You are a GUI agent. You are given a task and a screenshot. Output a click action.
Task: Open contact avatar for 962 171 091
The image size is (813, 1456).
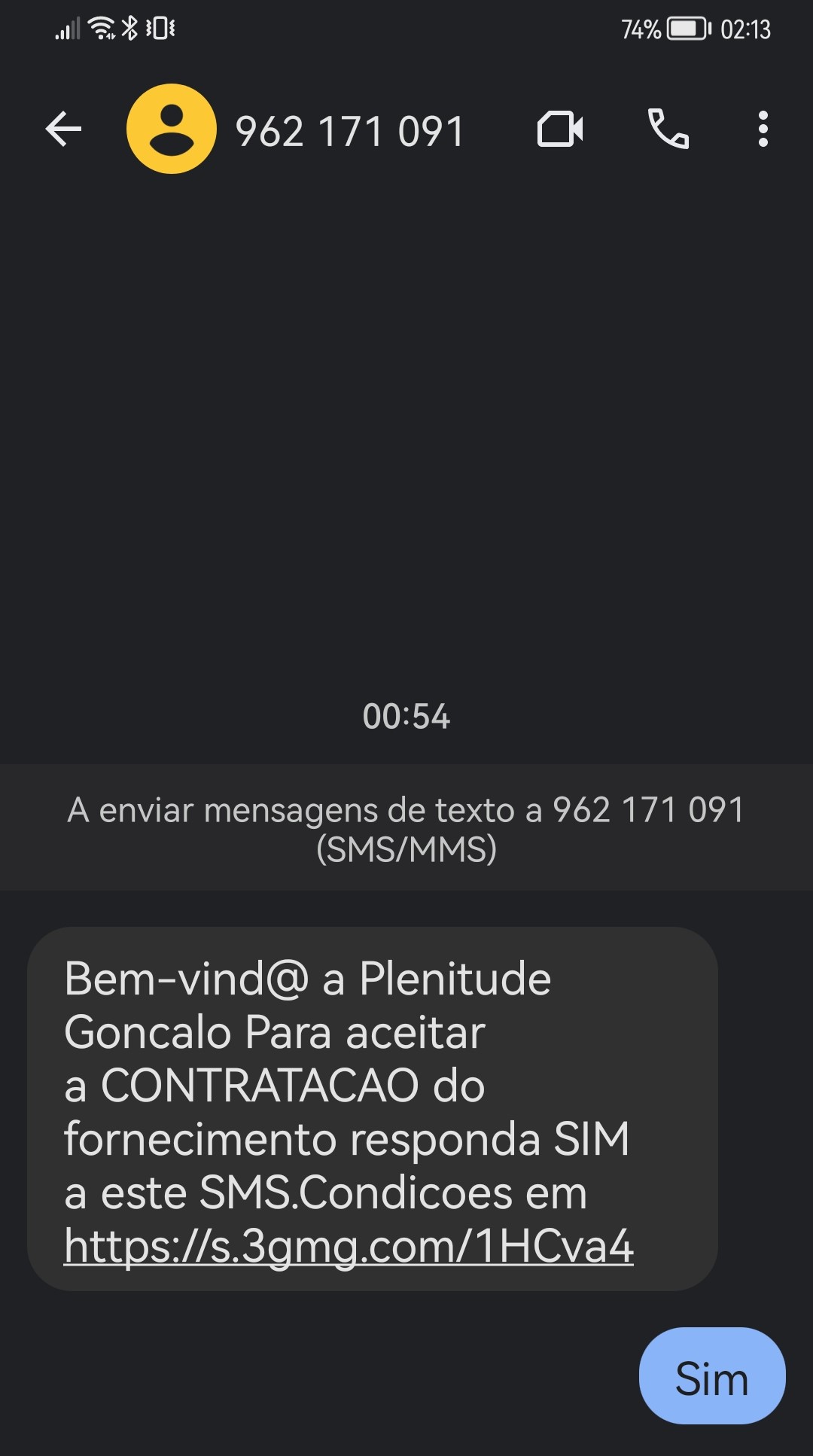click(172, 129)
